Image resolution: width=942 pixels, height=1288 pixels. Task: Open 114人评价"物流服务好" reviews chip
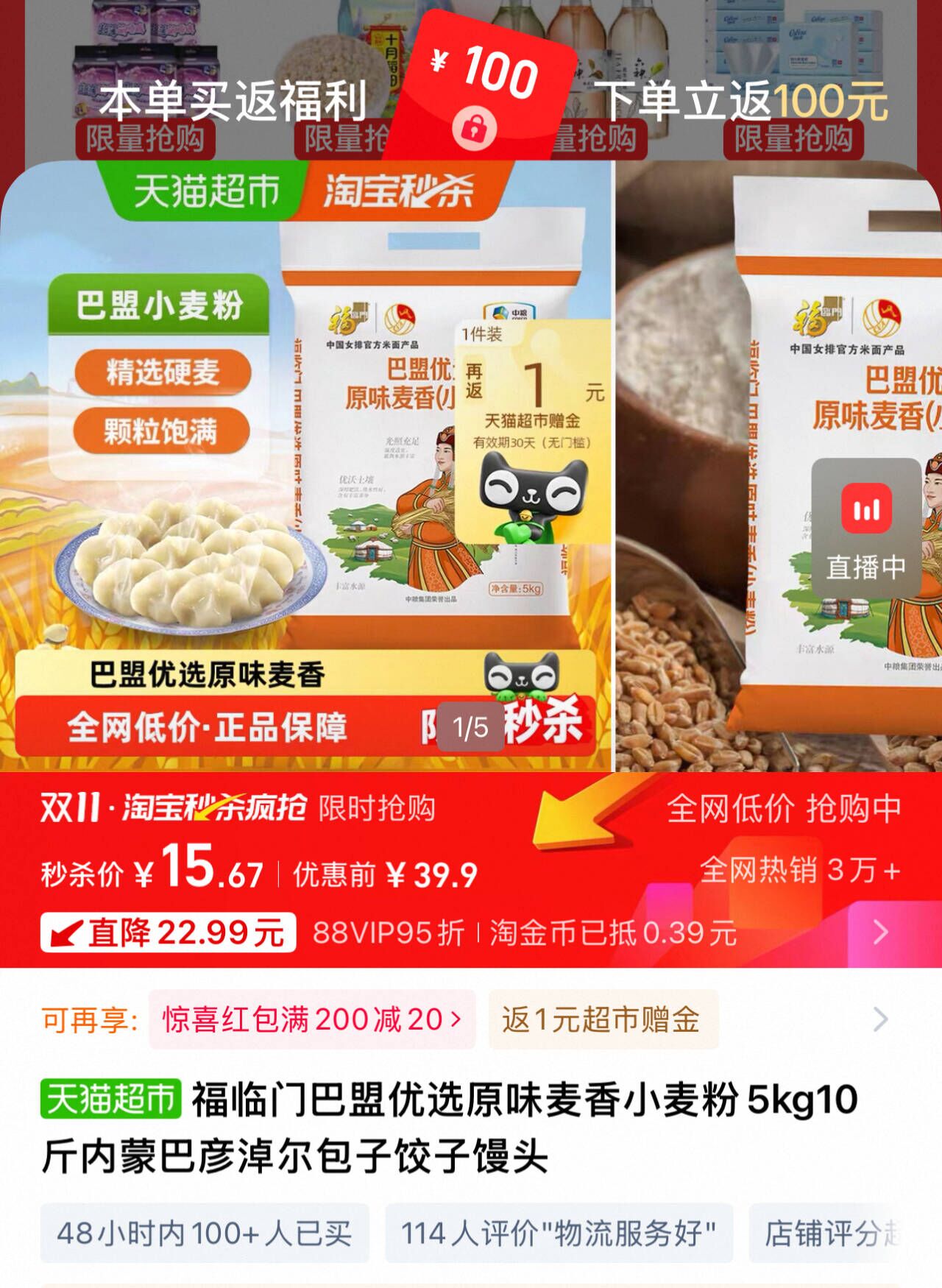pos(559,1233)
